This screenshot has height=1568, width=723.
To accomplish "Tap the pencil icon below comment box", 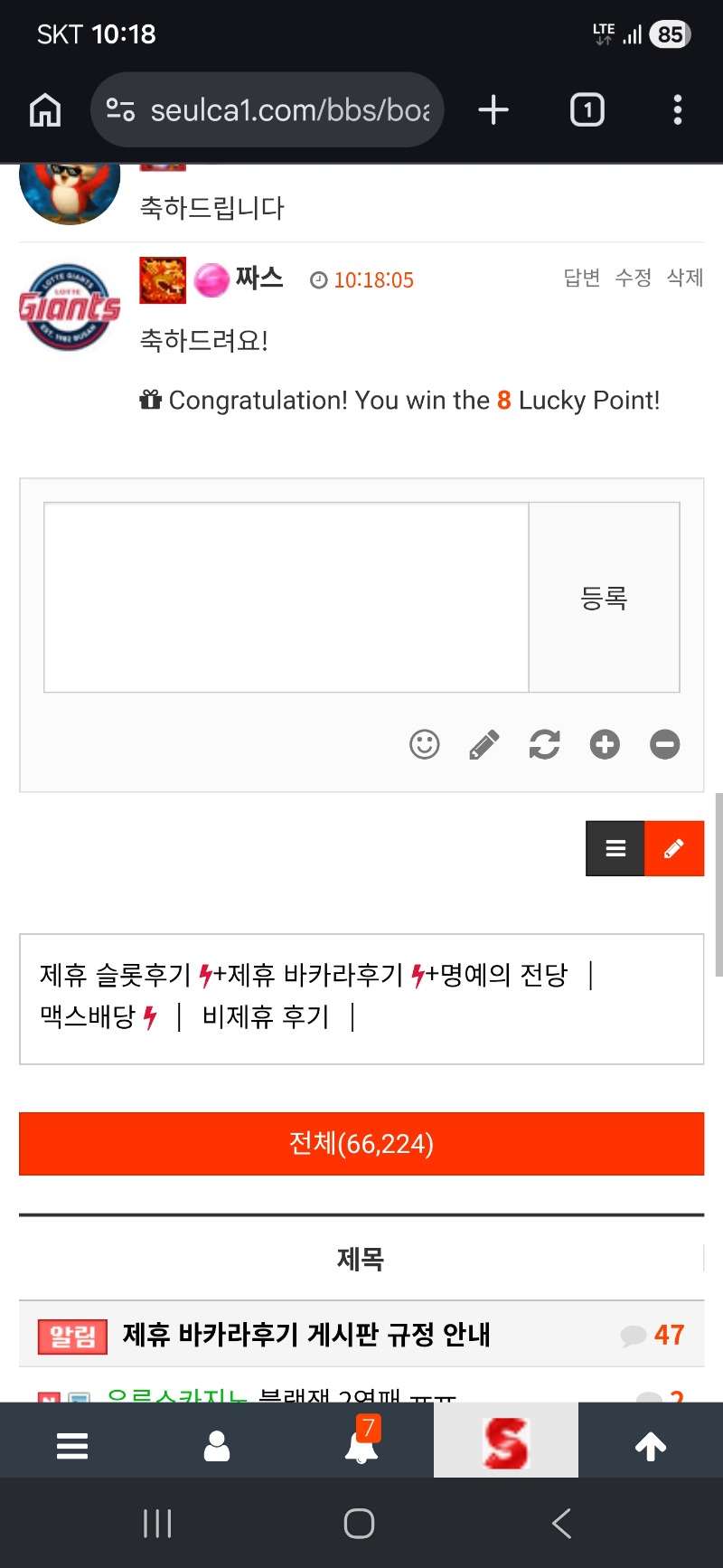I will pos(484,744).
